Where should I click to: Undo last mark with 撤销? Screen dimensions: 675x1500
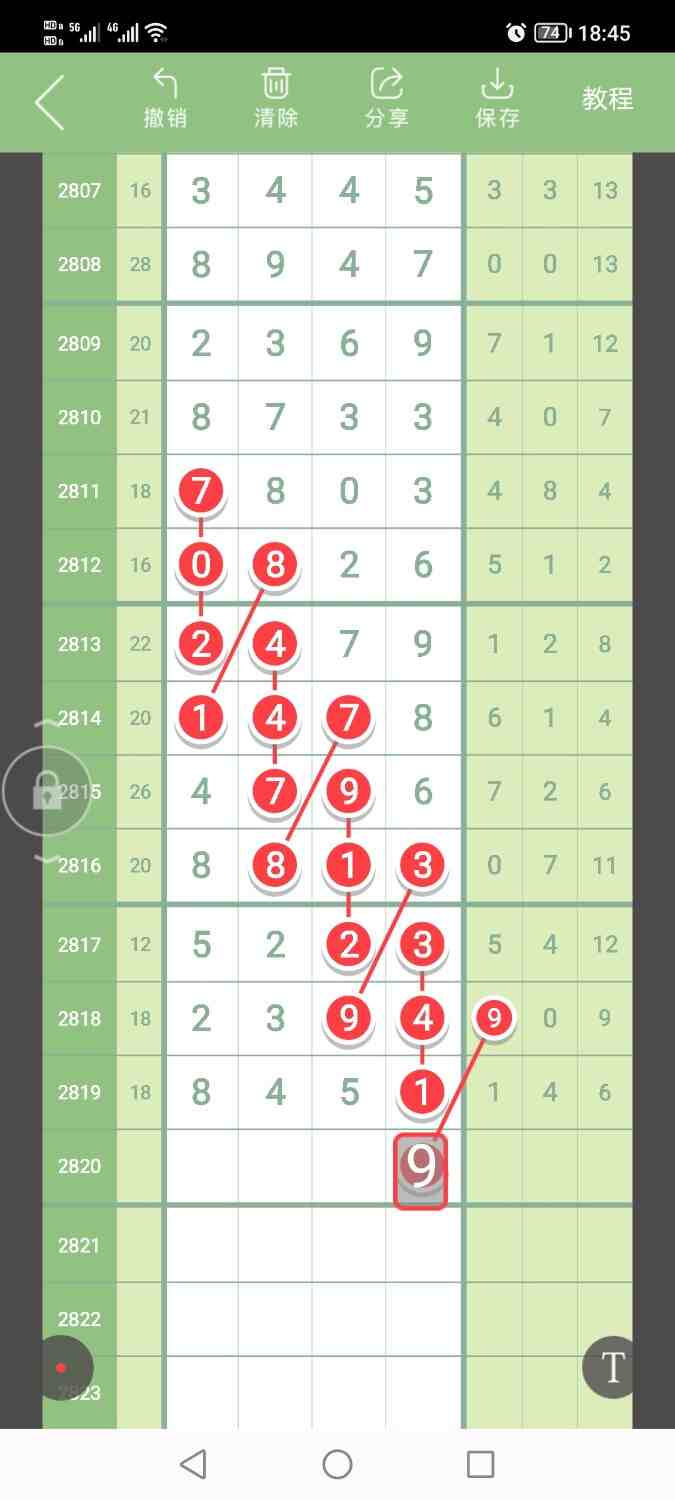pyautogui.click(x=165, y=99)
